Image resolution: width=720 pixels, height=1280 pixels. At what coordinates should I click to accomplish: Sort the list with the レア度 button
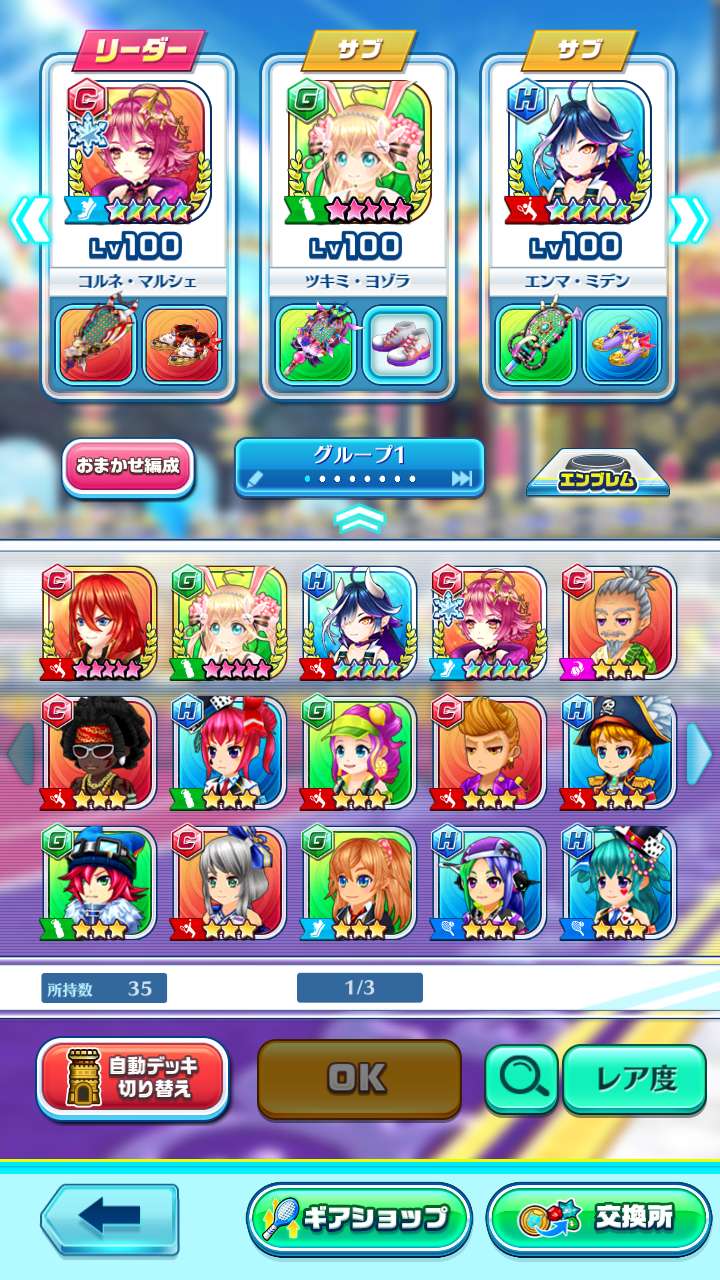coord(635,1078)
